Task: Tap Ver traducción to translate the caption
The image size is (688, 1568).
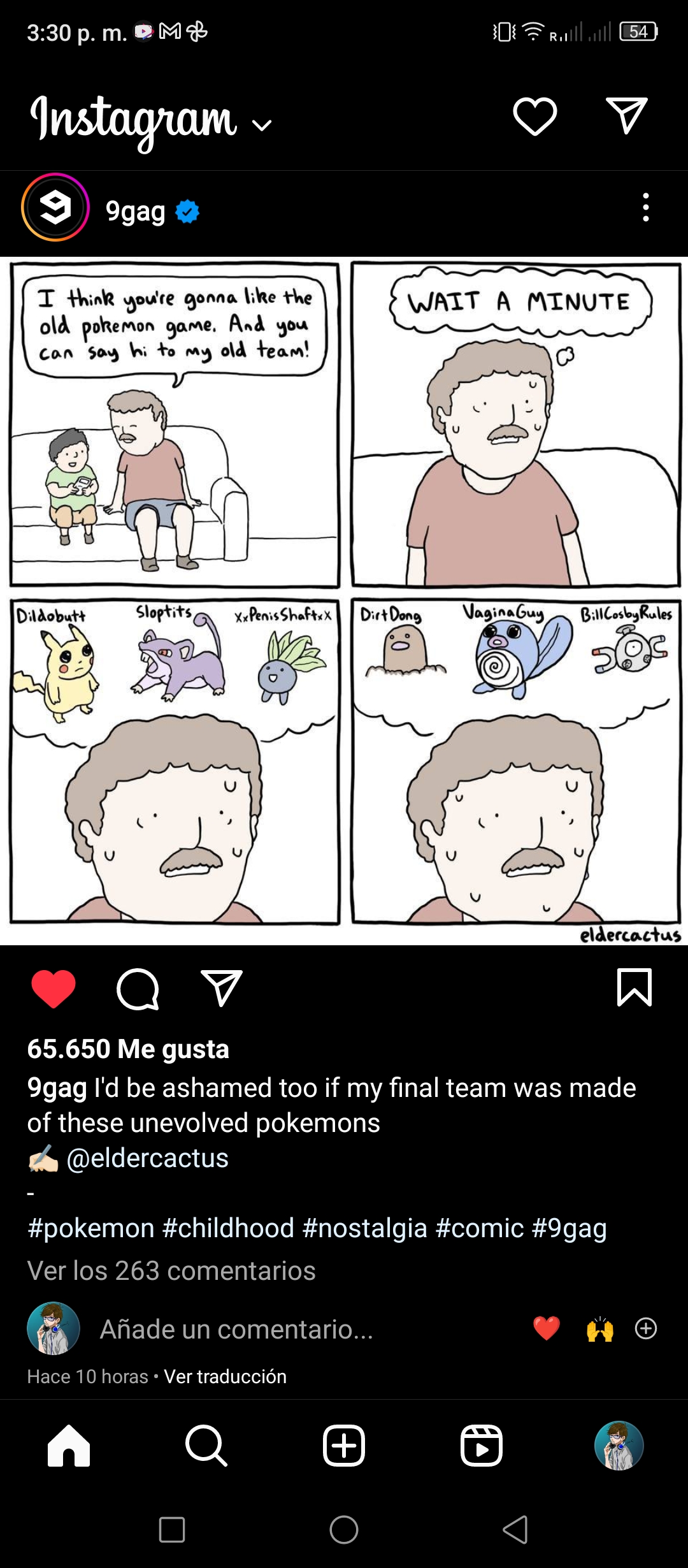Action: [x=226, y=1376]
